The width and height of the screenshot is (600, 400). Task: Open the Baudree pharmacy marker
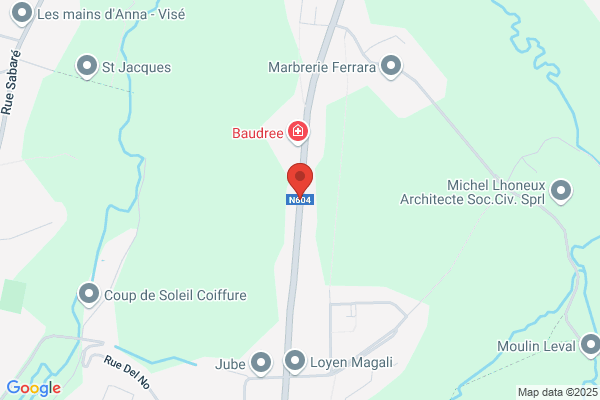click(298, 132)
